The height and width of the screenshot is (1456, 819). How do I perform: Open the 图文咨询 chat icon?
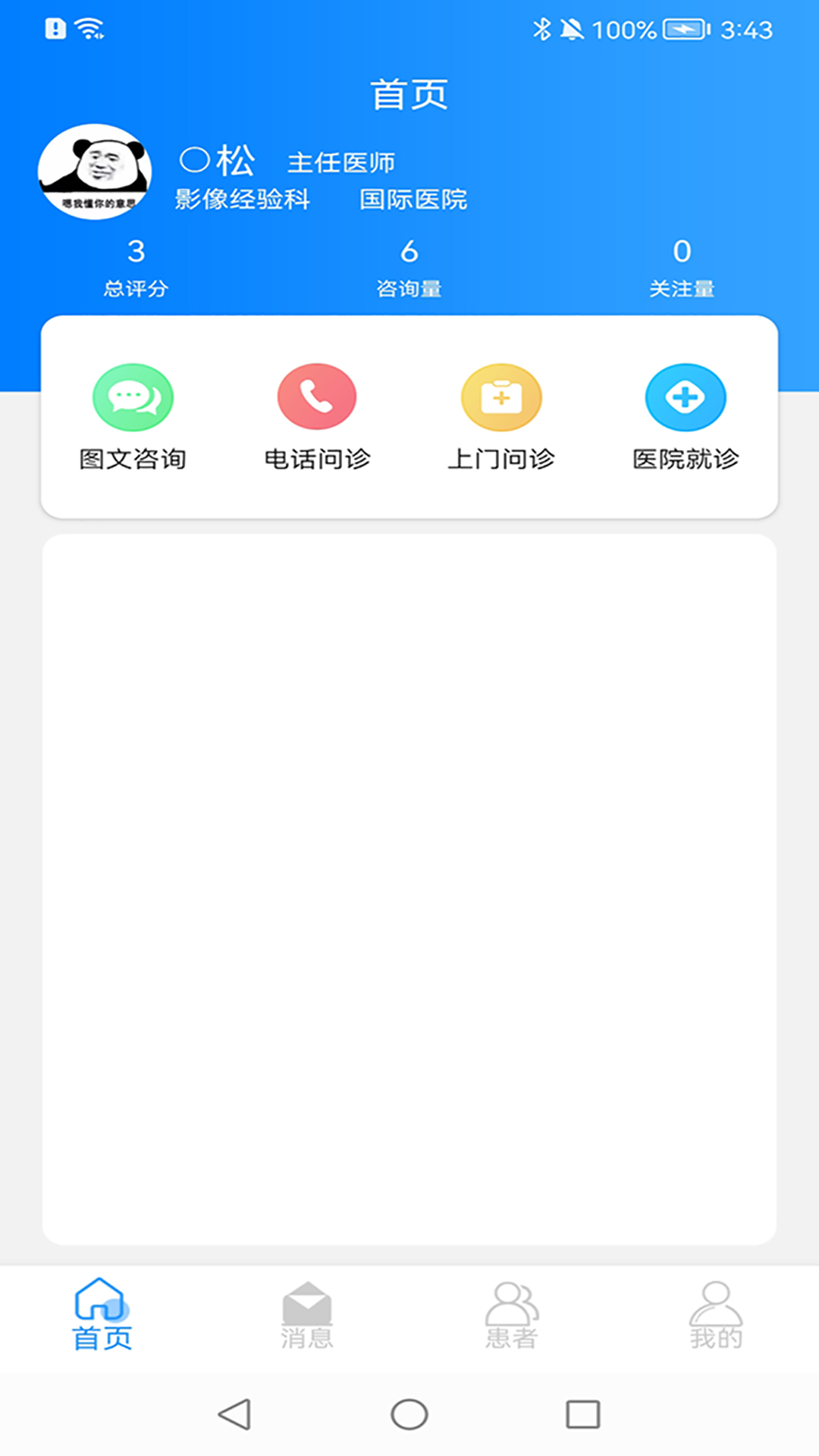coord(133,396)
